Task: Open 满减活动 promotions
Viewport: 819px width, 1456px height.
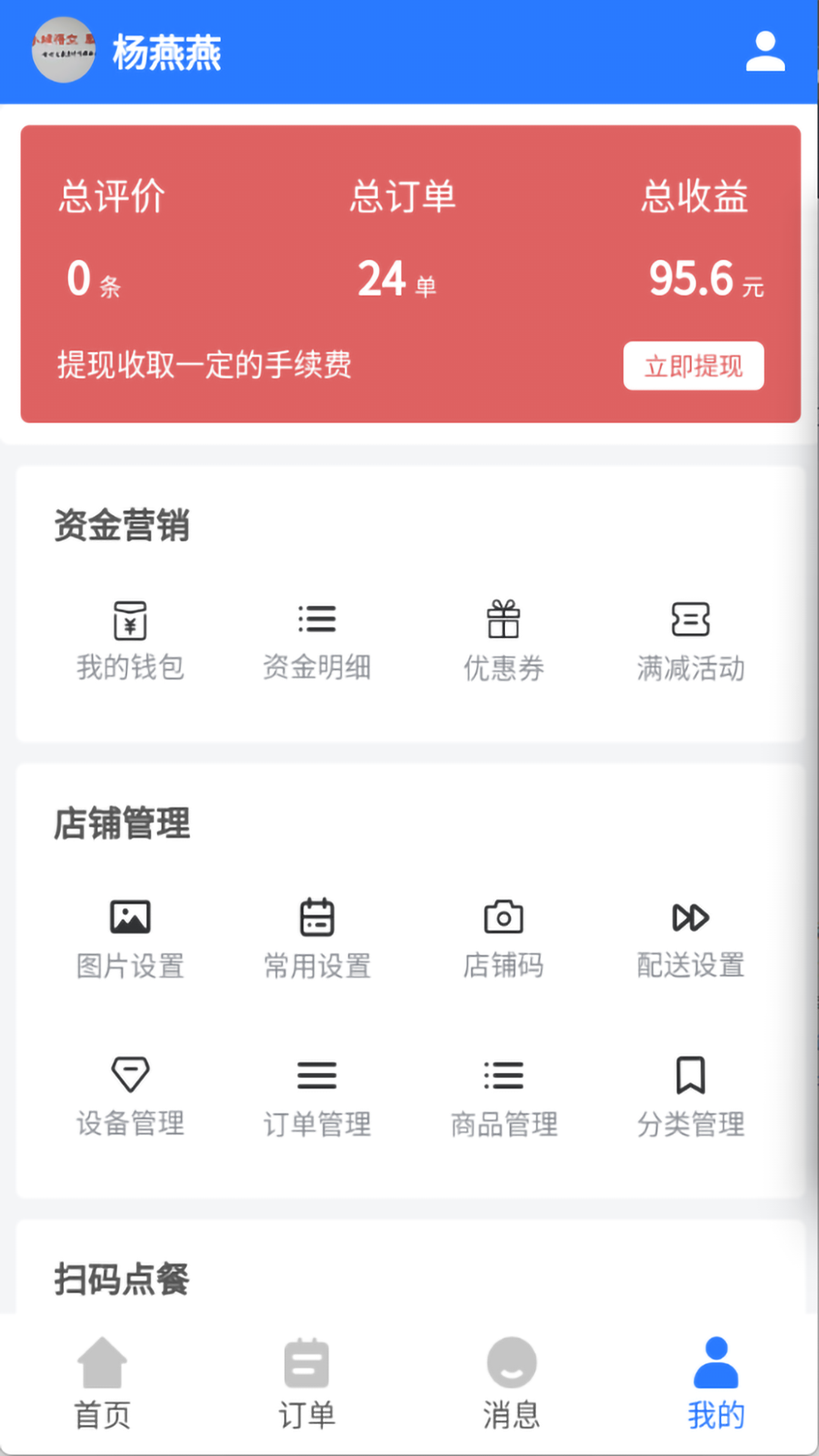Action: tap(690, 641)
